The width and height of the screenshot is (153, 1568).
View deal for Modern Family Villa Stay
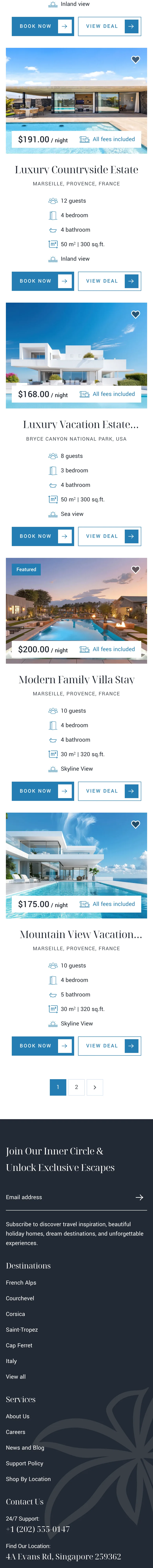(110, 791)
